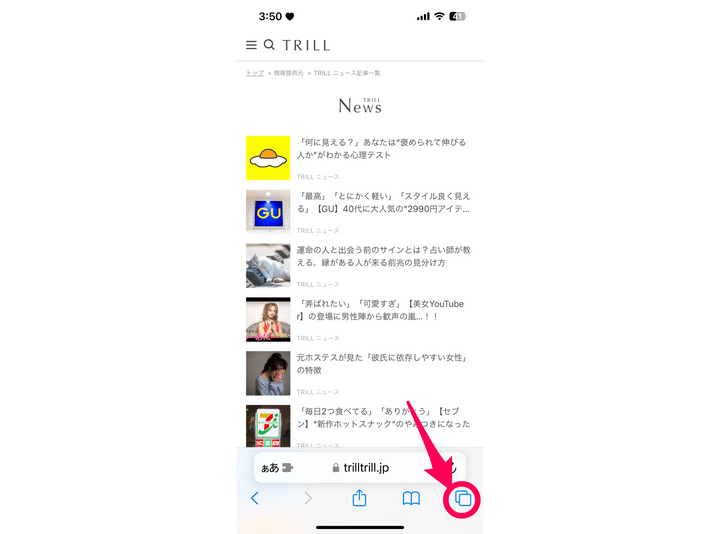Viewport: 720px width, 534px height.
Task: Open the GU 2990円アイテム article
Action: pyautogui.click(x=380, y=203)
